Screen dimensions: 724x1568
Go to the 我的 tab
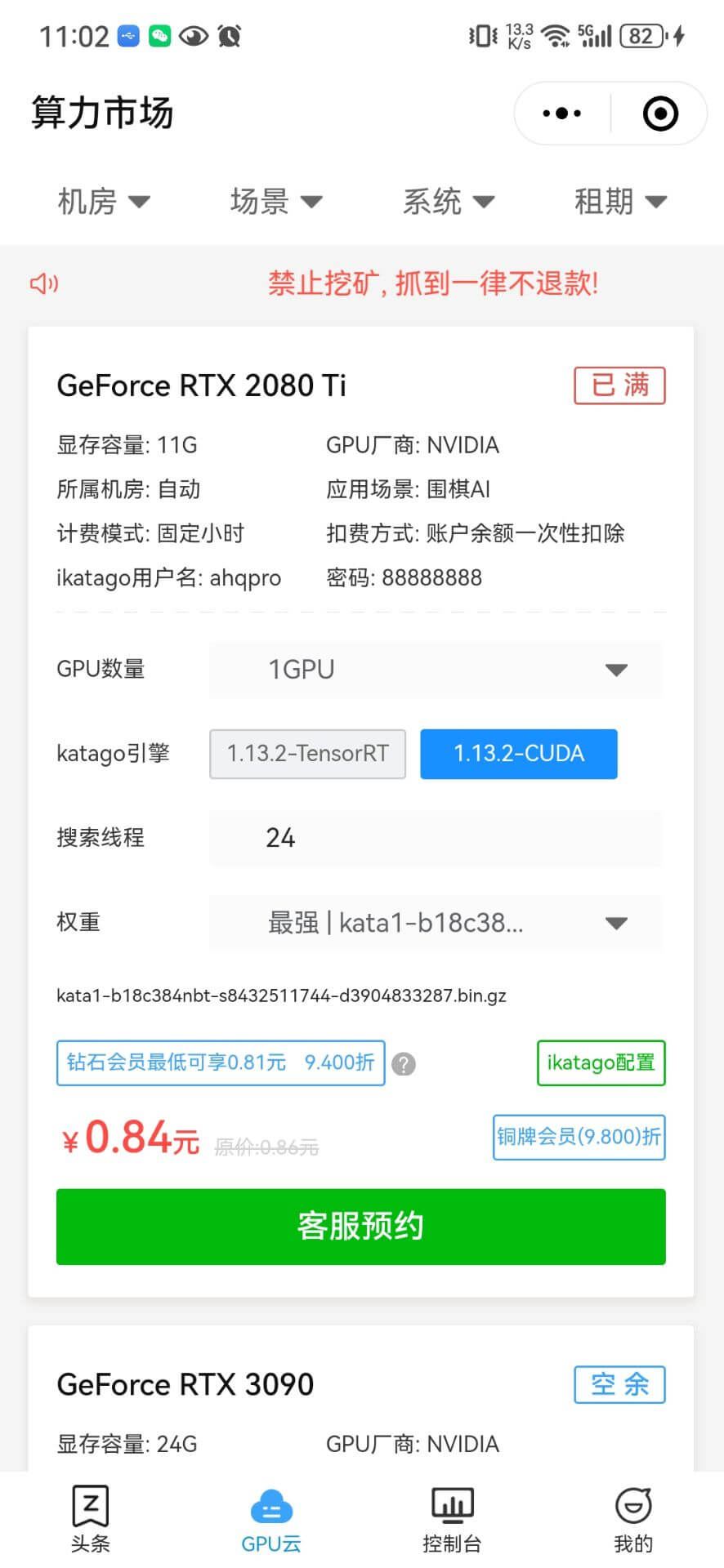(x=633, y=1517)
